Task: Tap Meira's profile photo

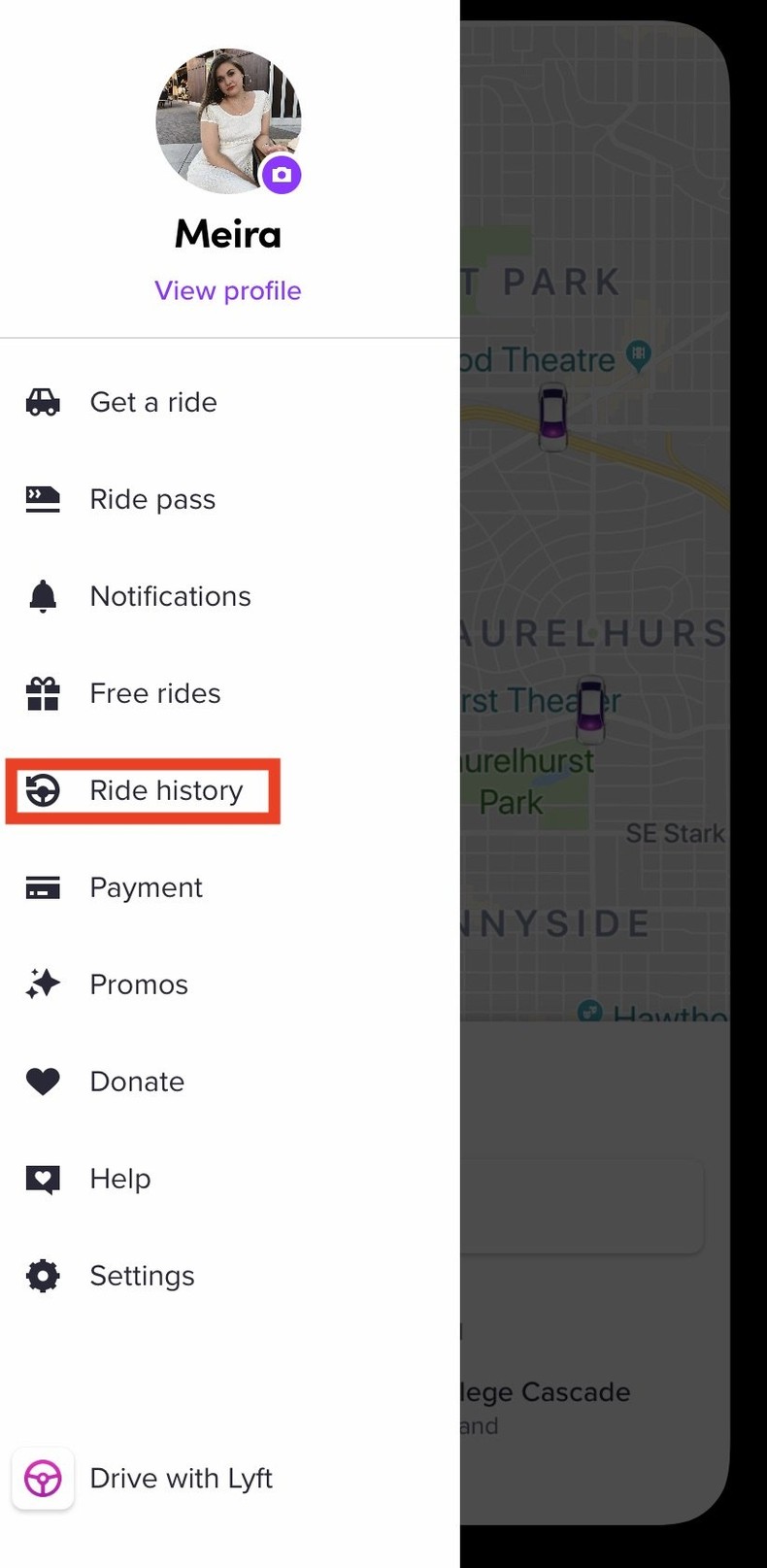Action: pyautogui.click(x=228, y=119)
